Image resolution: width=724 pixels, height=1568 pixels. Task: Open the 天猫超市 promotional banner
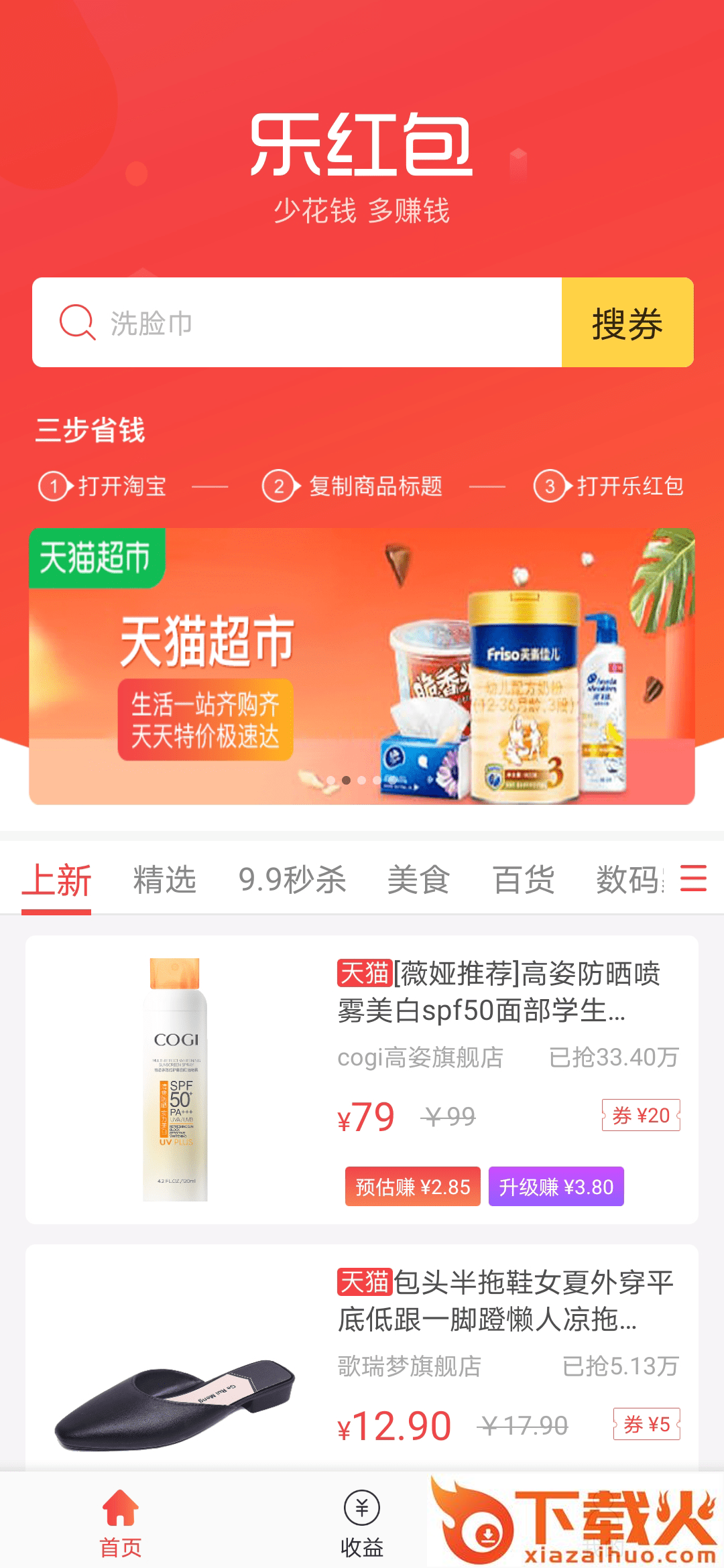point(361,666)
